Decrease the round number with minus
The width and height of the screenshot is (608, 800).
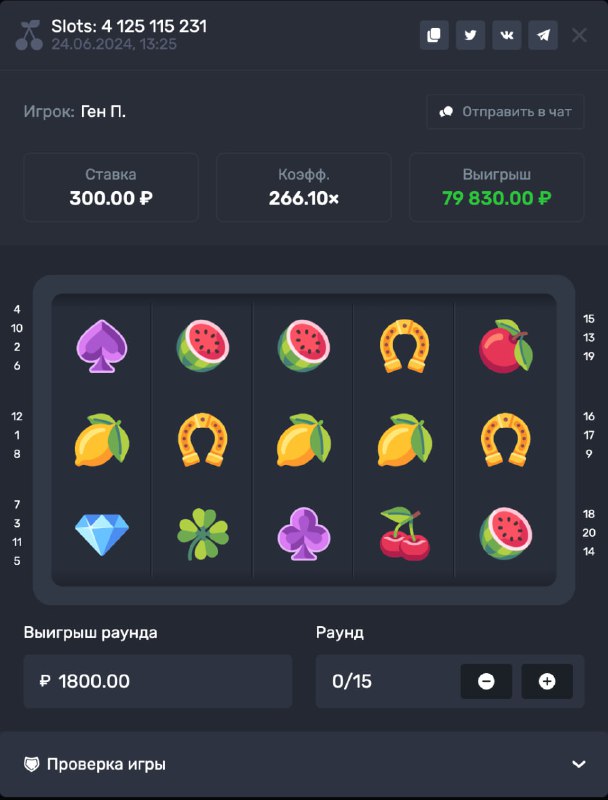[486, 681]
